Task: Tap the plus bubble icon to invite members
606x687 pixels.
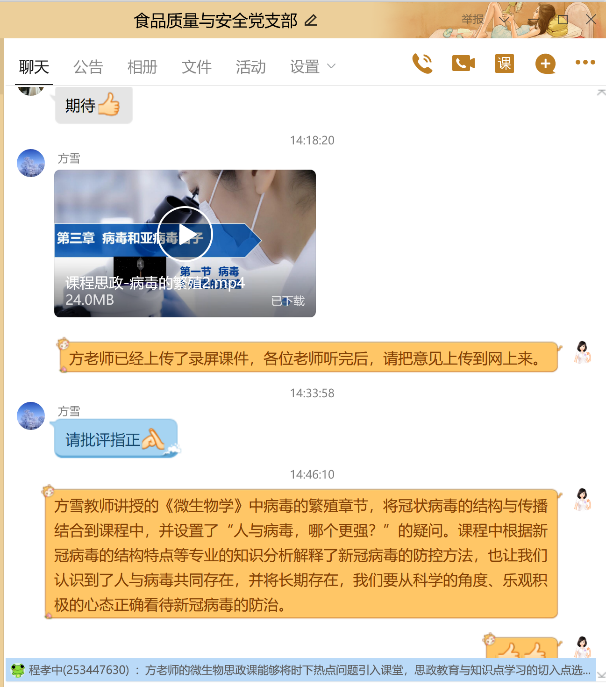Action: point(545,64)
